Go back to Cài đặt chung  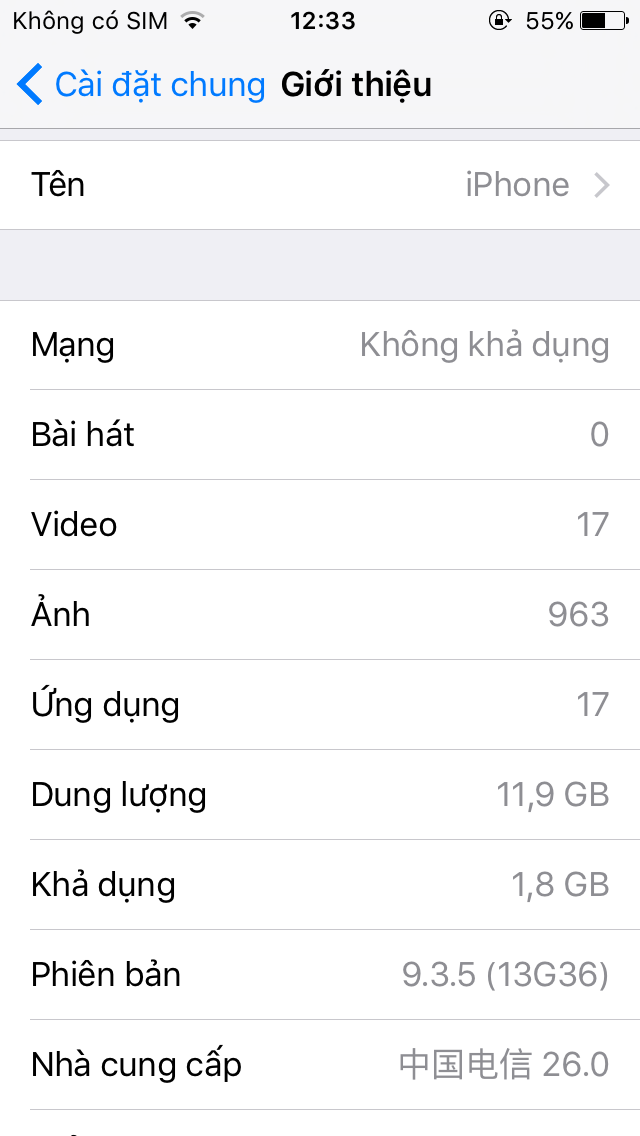click(x=140, y=85)
